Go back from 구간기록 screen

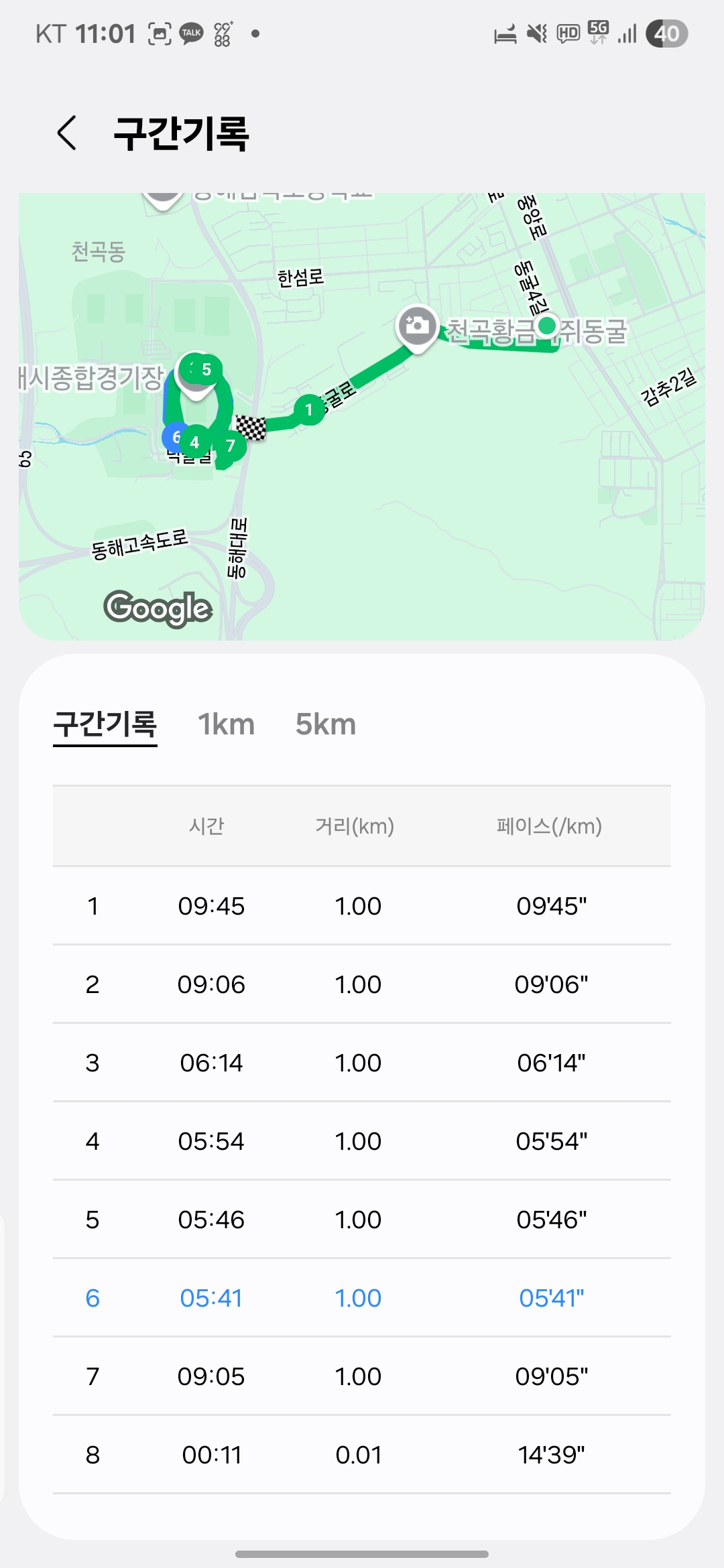[x=67, y=133]
